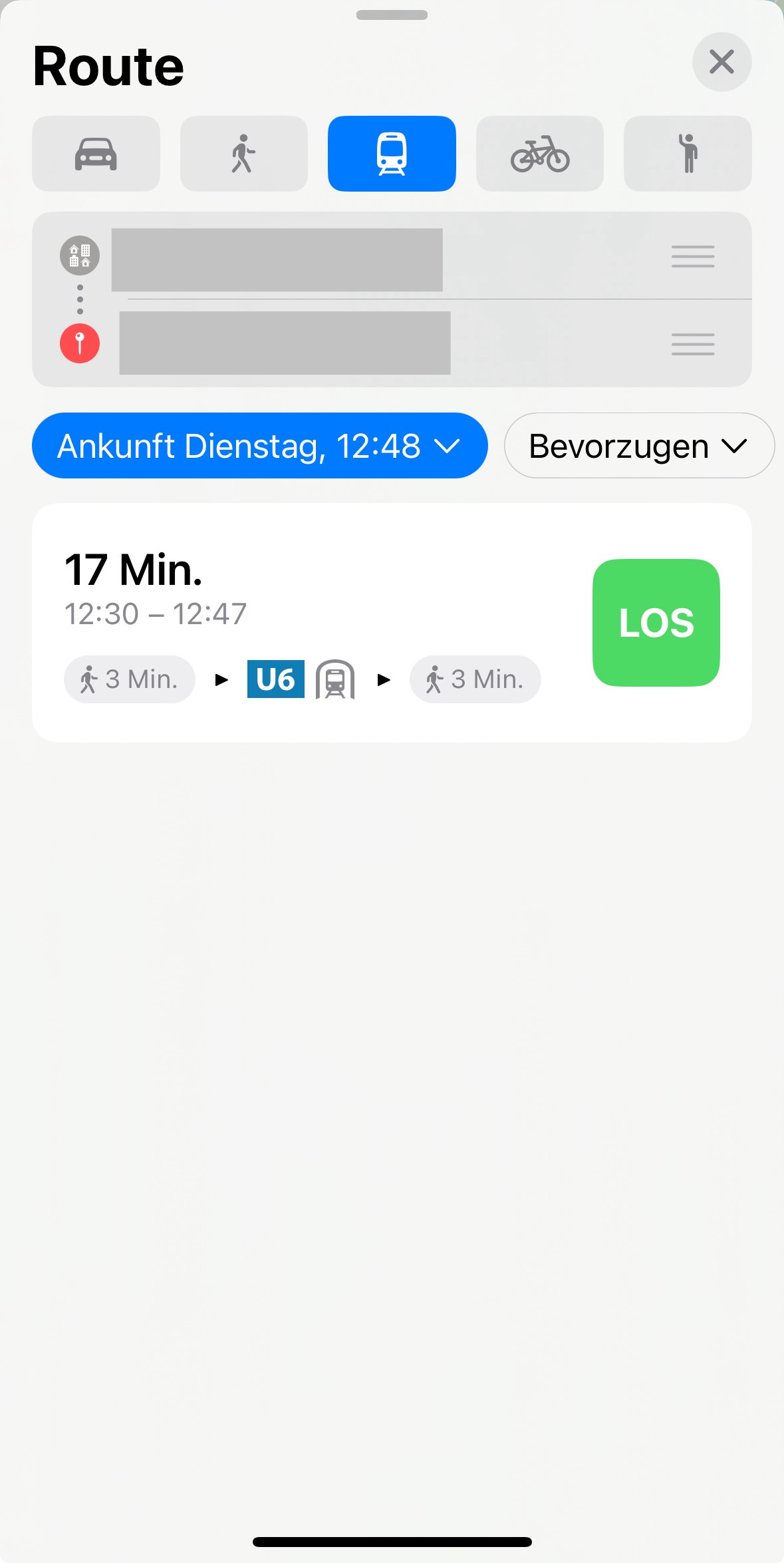Switch to driving directions
Viewport: 784px width, 1563px height.
(x=96, y=154)
